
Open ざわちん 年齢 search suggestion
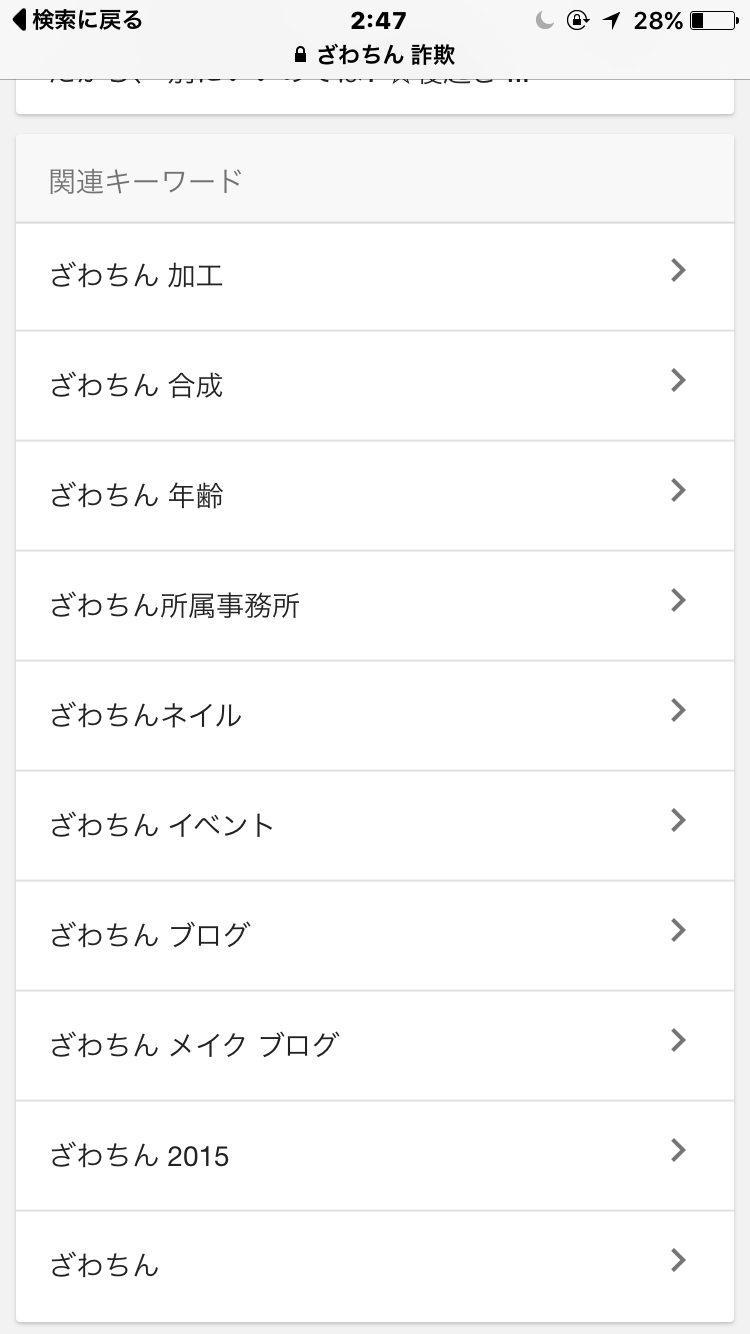click(x=375, y=496)
